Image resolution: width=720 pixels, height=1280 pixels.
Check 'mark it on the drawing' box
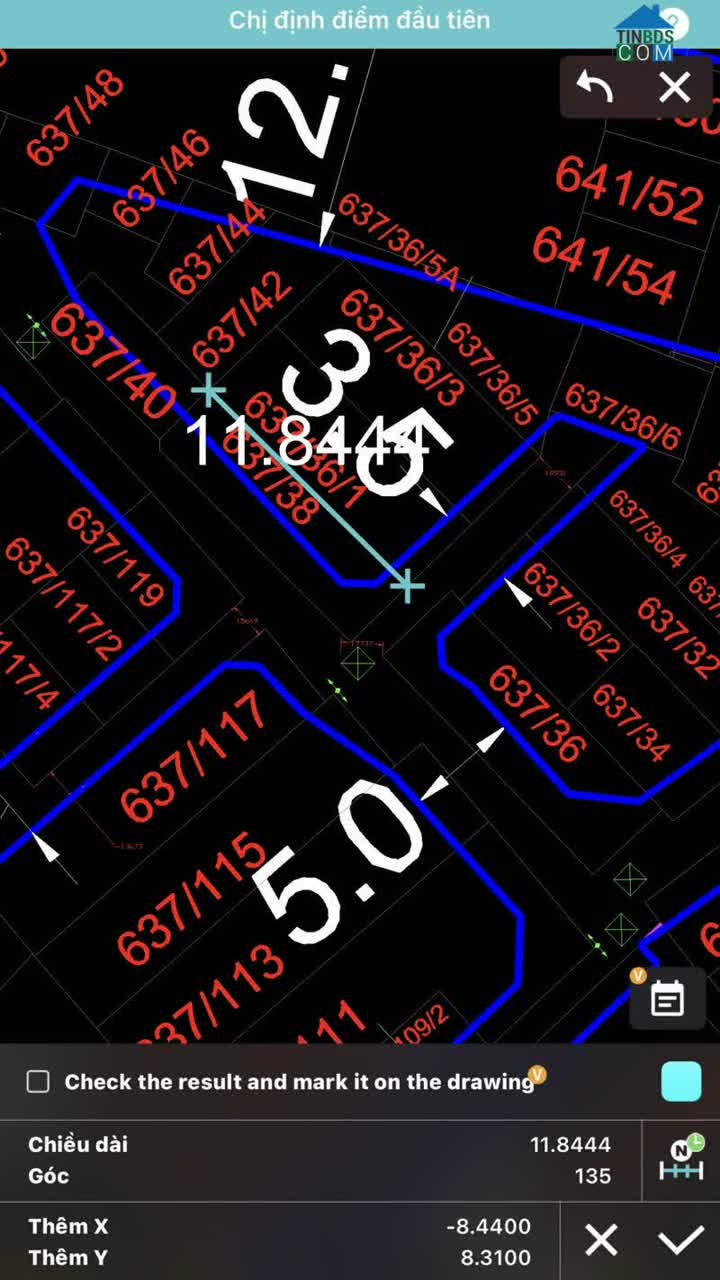[38, 1081]
